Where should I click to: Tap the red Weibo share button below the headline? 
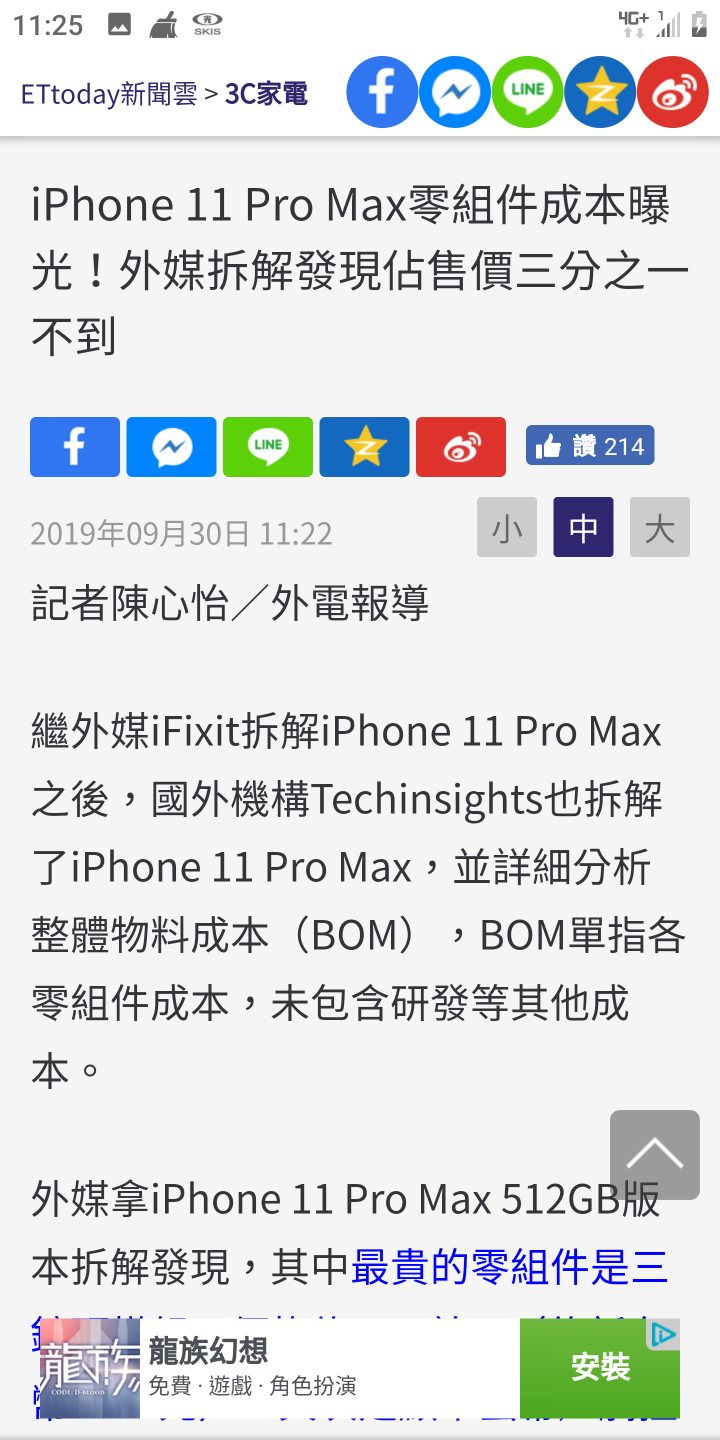tap(461, 447)
